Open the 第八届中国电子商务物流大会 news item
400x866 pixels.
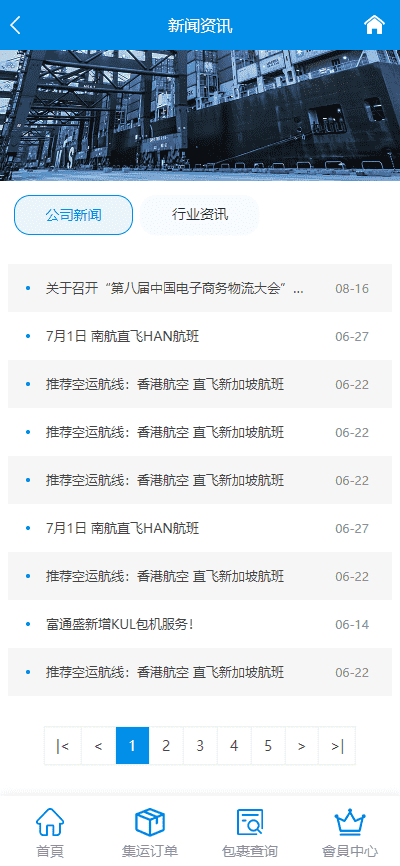click(x=200, y=288)
